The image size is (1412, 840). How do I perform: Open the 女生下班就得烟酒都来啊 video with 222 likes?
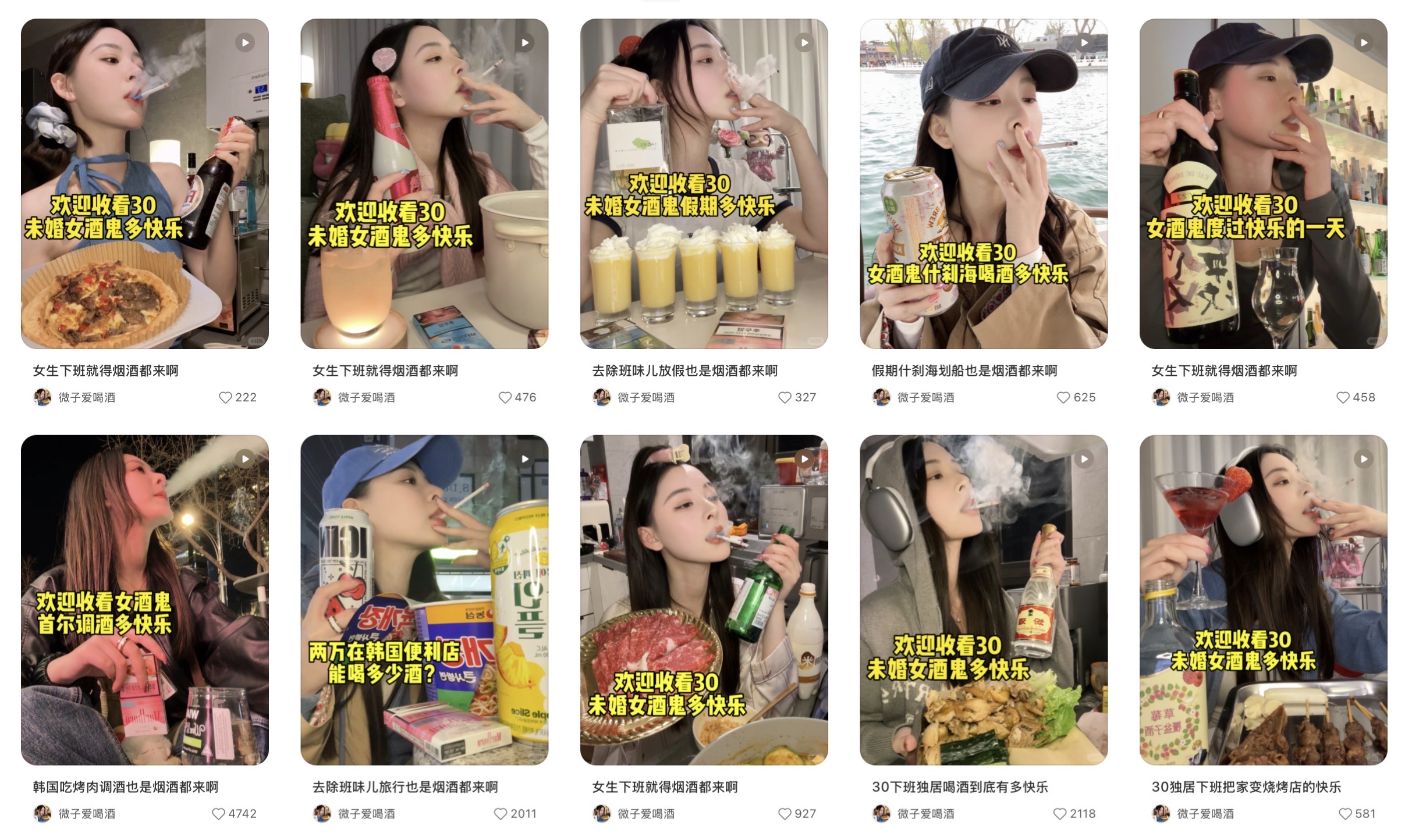(x=145, y=184)
